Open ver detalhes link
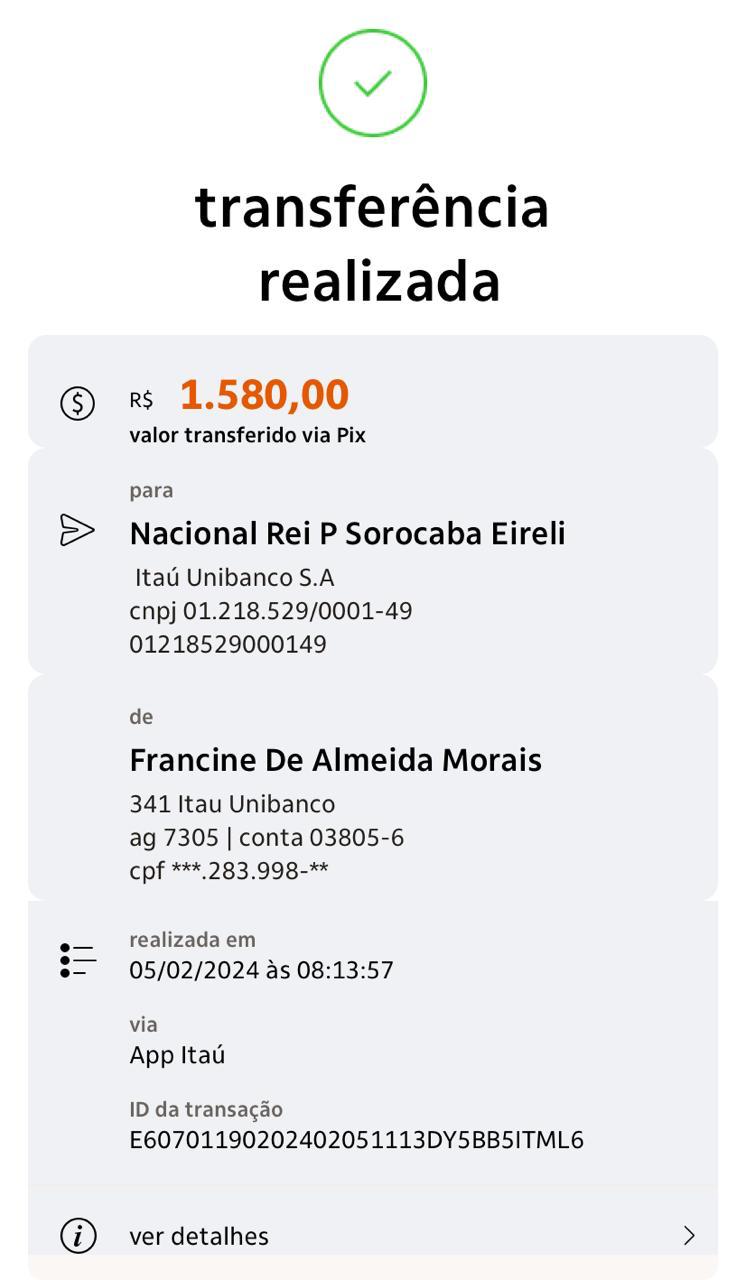Viewport: 747px width, 1280px height. [x=200, y=1236]
